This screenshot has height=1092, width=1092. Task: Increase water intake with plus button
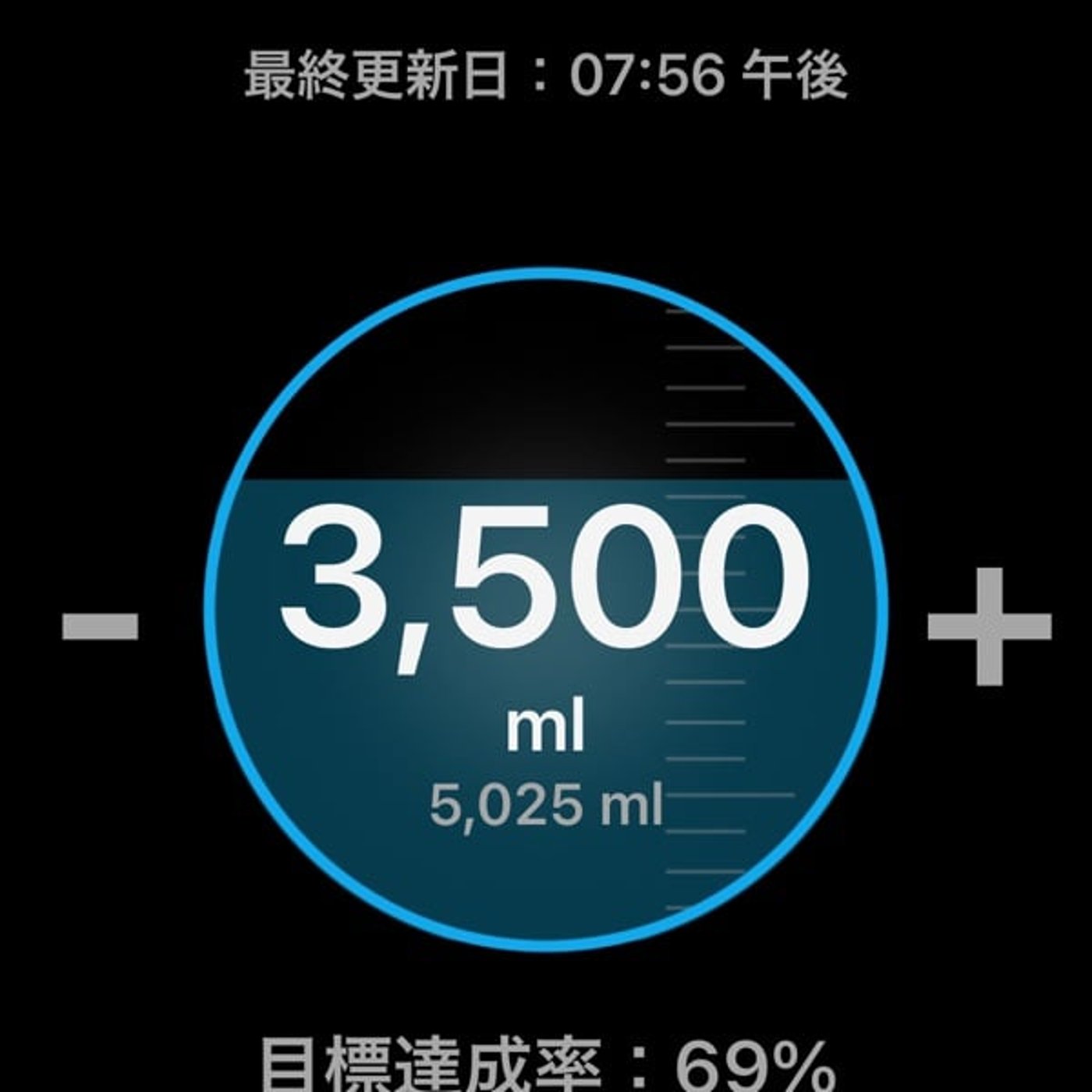[989, 626]
